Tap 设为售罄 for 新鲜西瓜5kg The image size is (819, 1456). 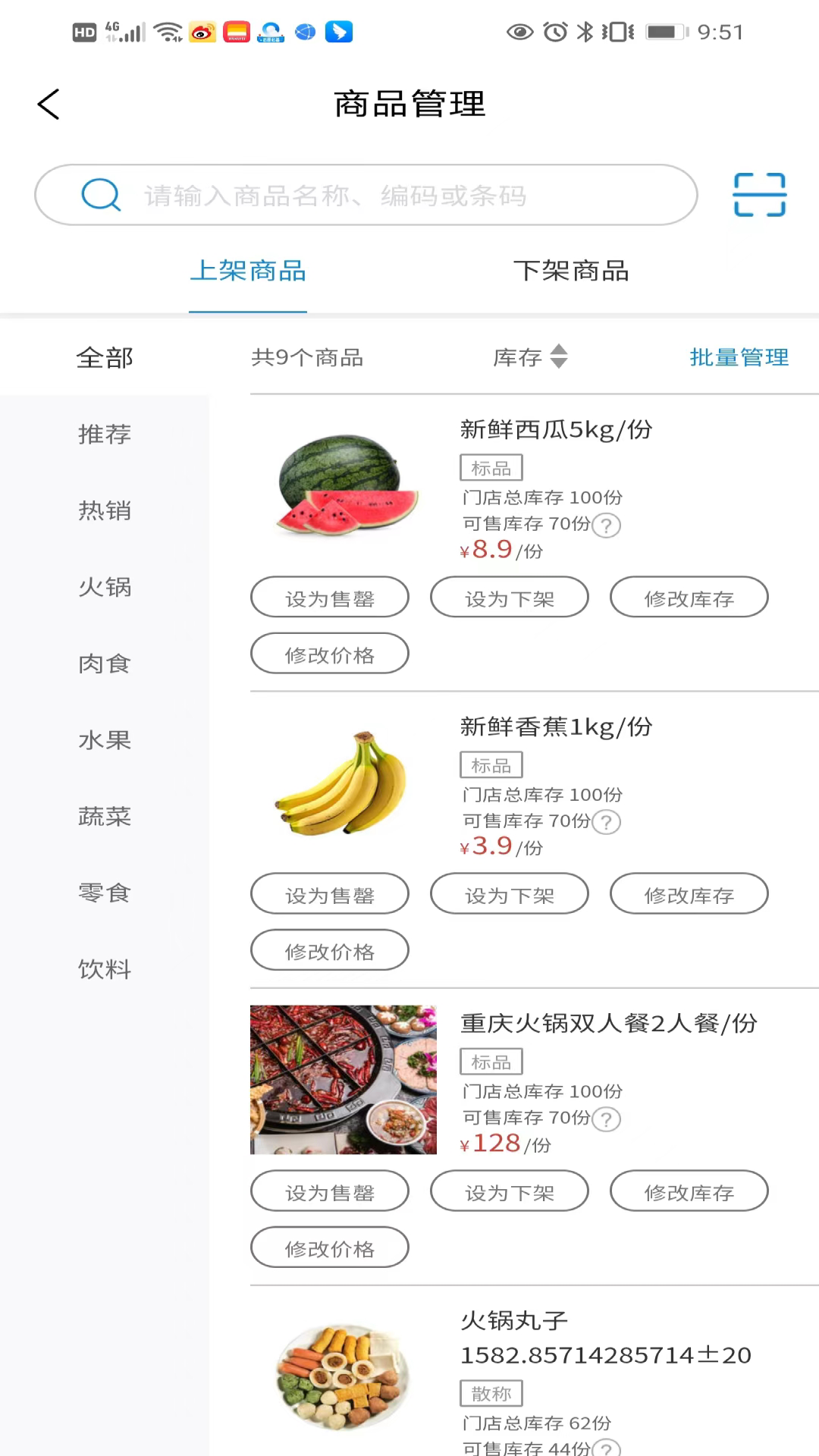pyautogui.click(x=329, y=597)
